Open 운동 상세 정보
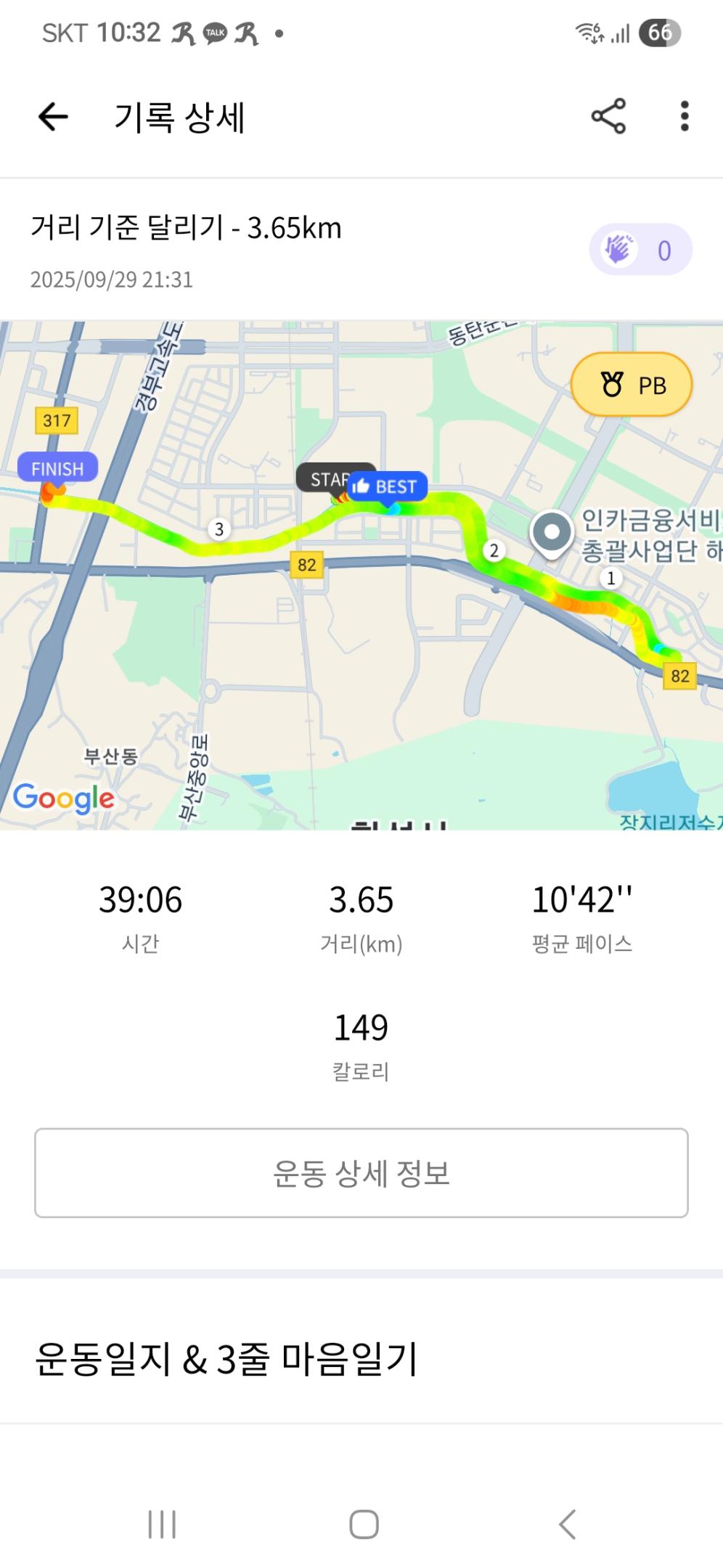The height and width of the screenshot is (1568, 723). point(361,1172)
